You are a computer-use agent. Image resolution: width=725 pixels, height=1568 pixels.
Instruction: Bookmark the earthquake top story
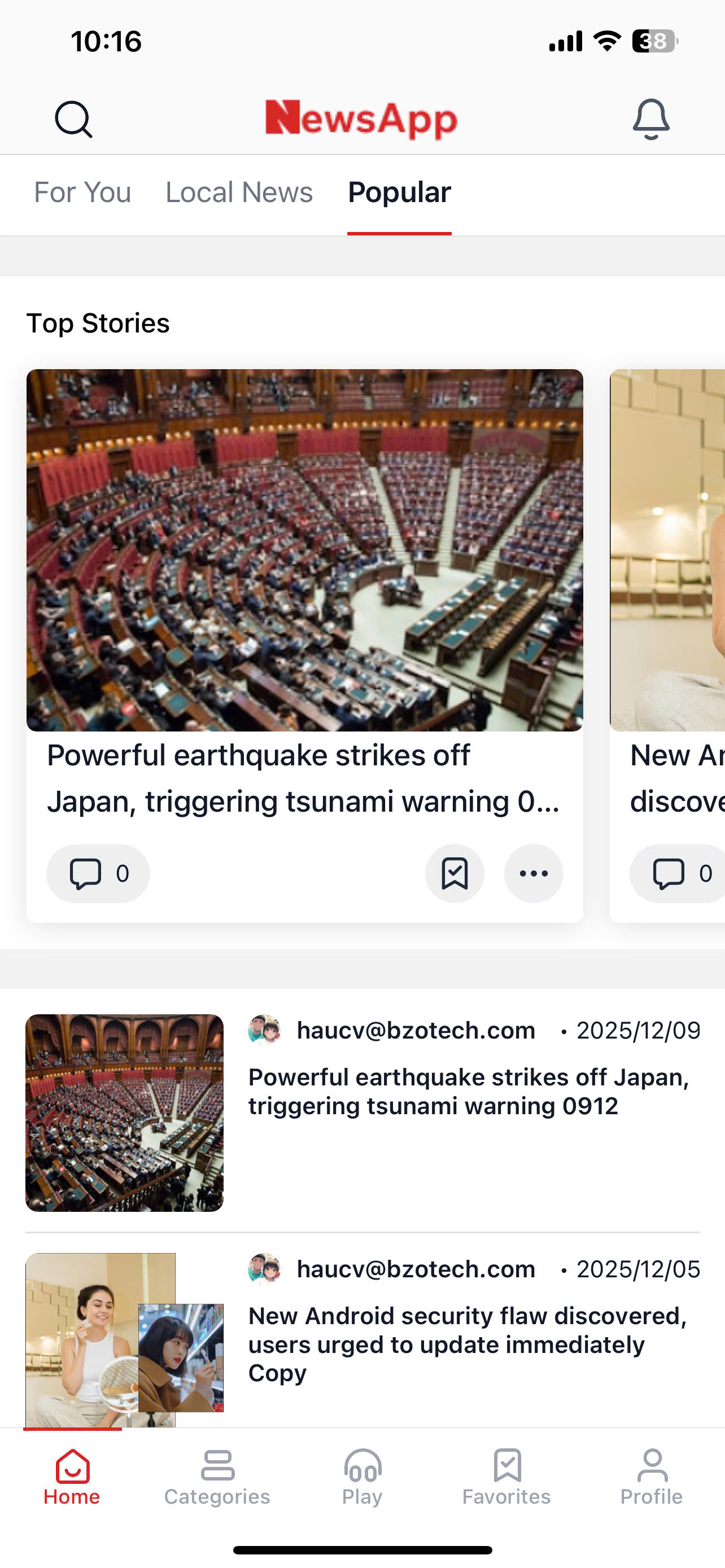(455, 874)
